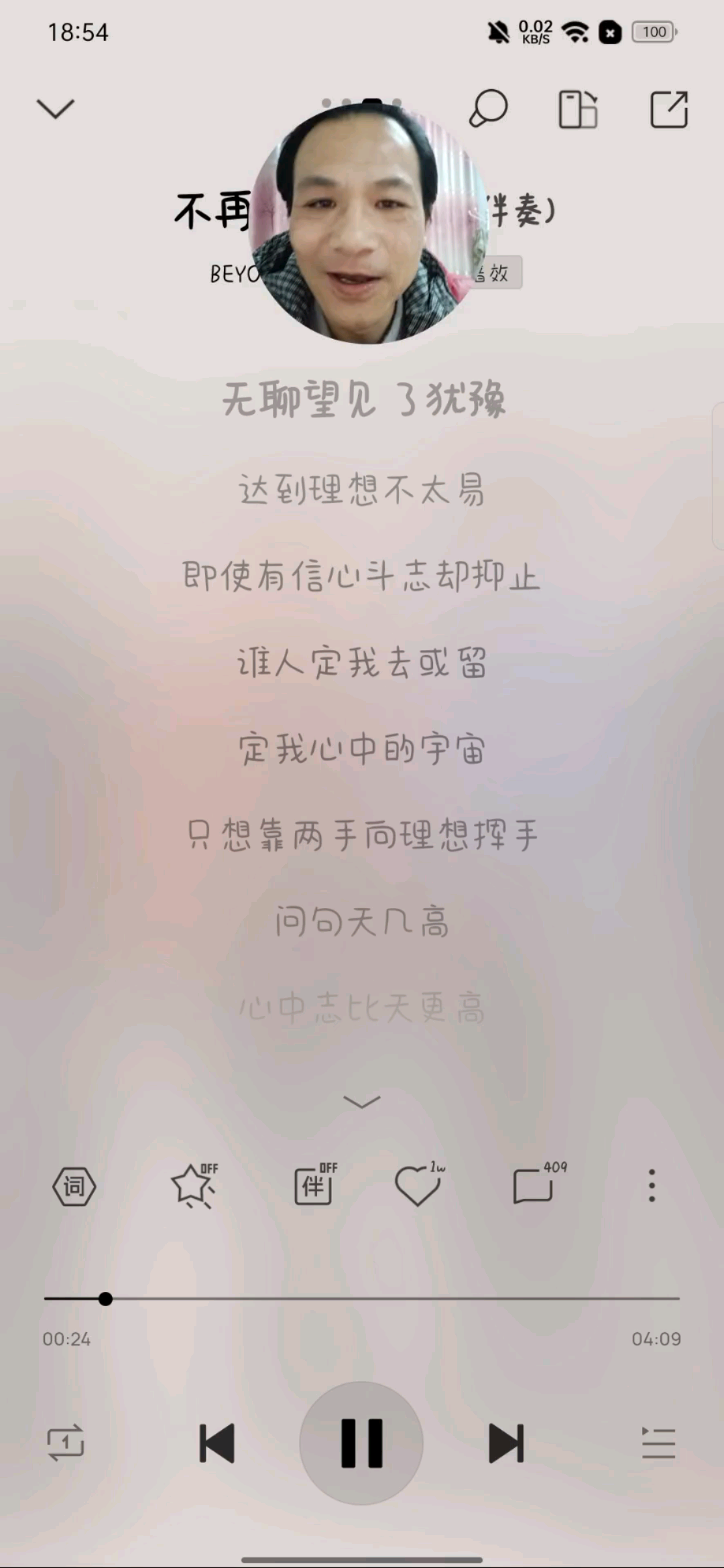This screenshot has height=1568, width=724.
Task: Collapse the player with the down chevron
Action: point(56,109)
